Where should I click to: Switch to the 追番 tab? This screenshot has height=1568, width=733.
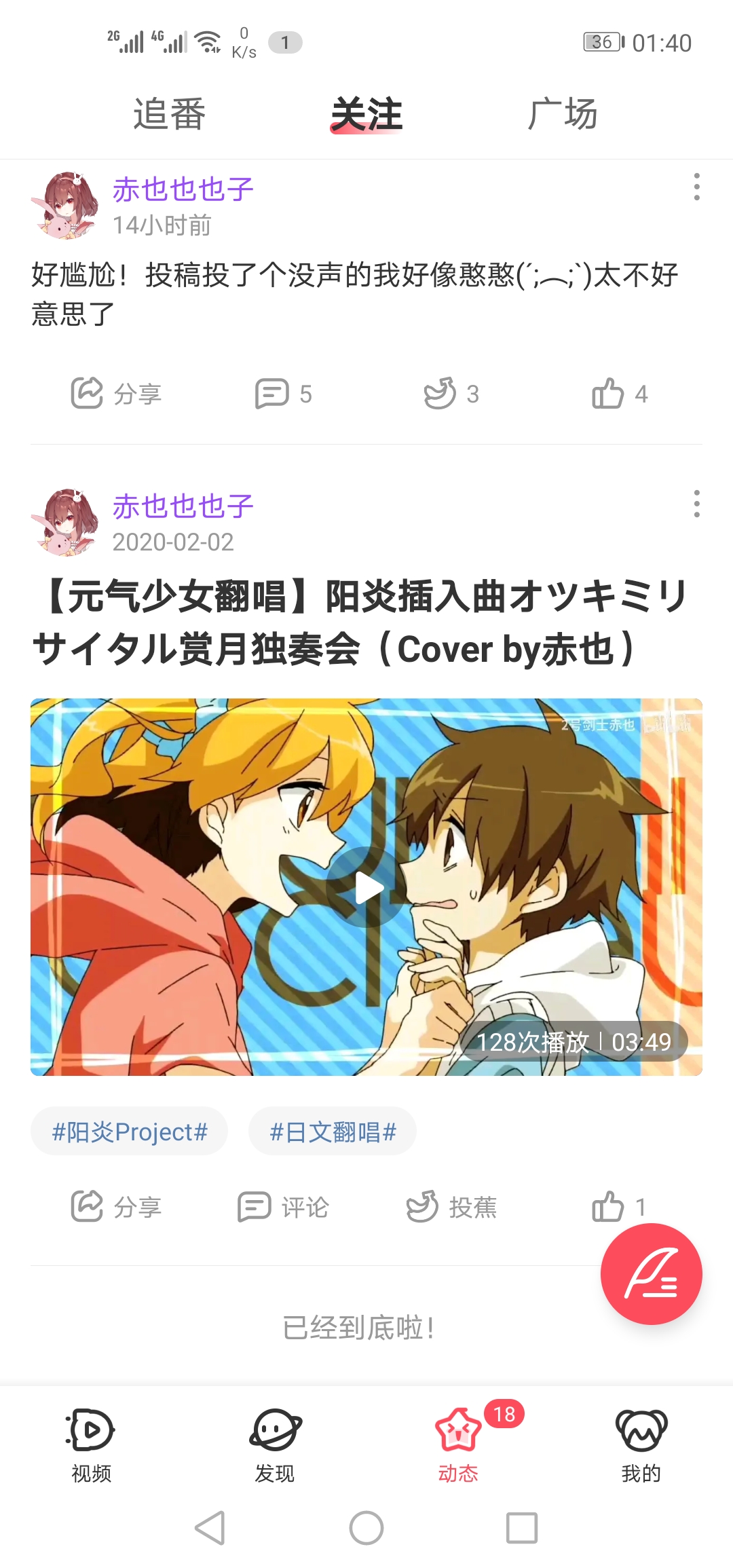click(x=169, y=114)
